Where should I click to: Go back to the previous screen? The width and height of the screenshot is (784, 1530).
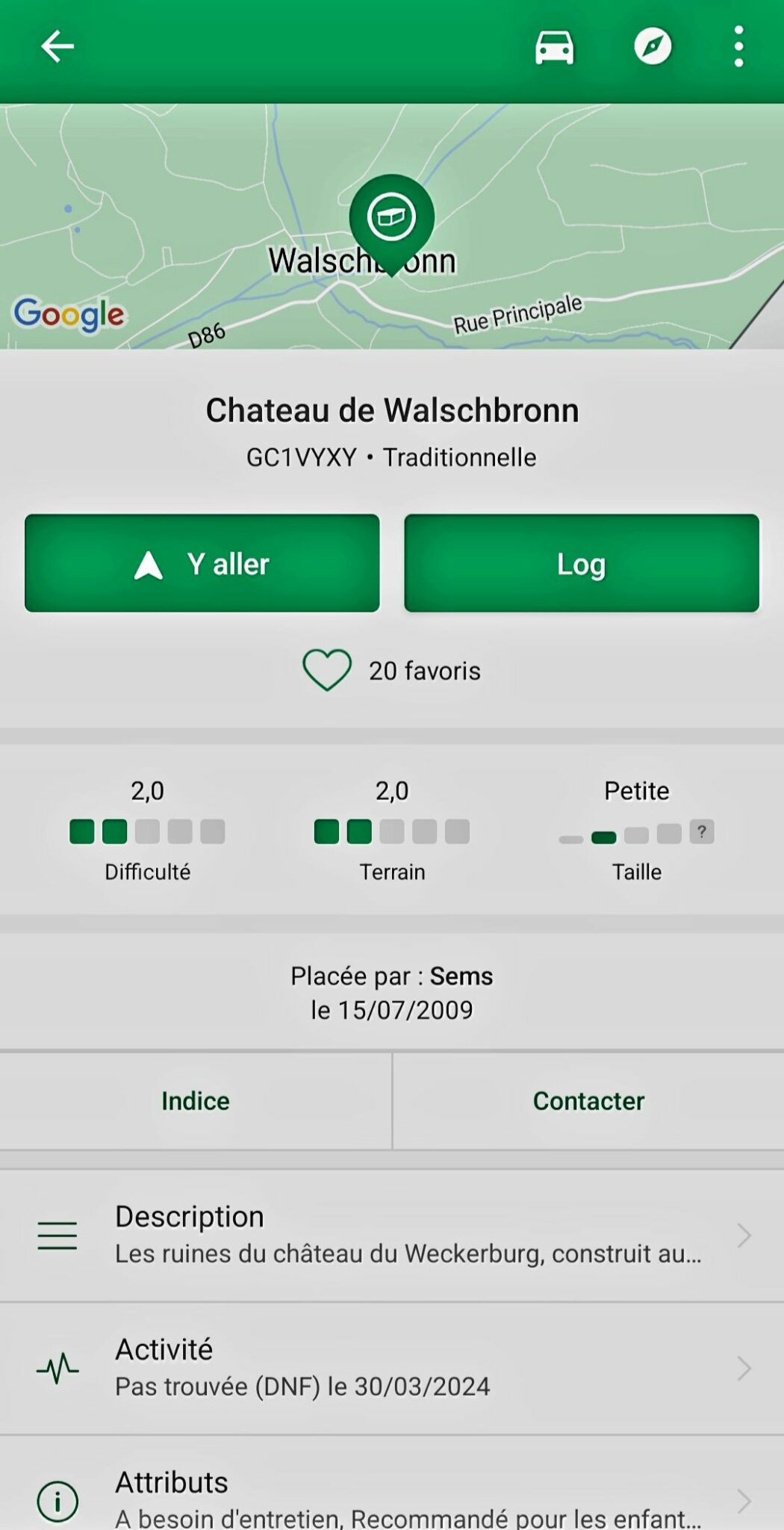point(57,46)
